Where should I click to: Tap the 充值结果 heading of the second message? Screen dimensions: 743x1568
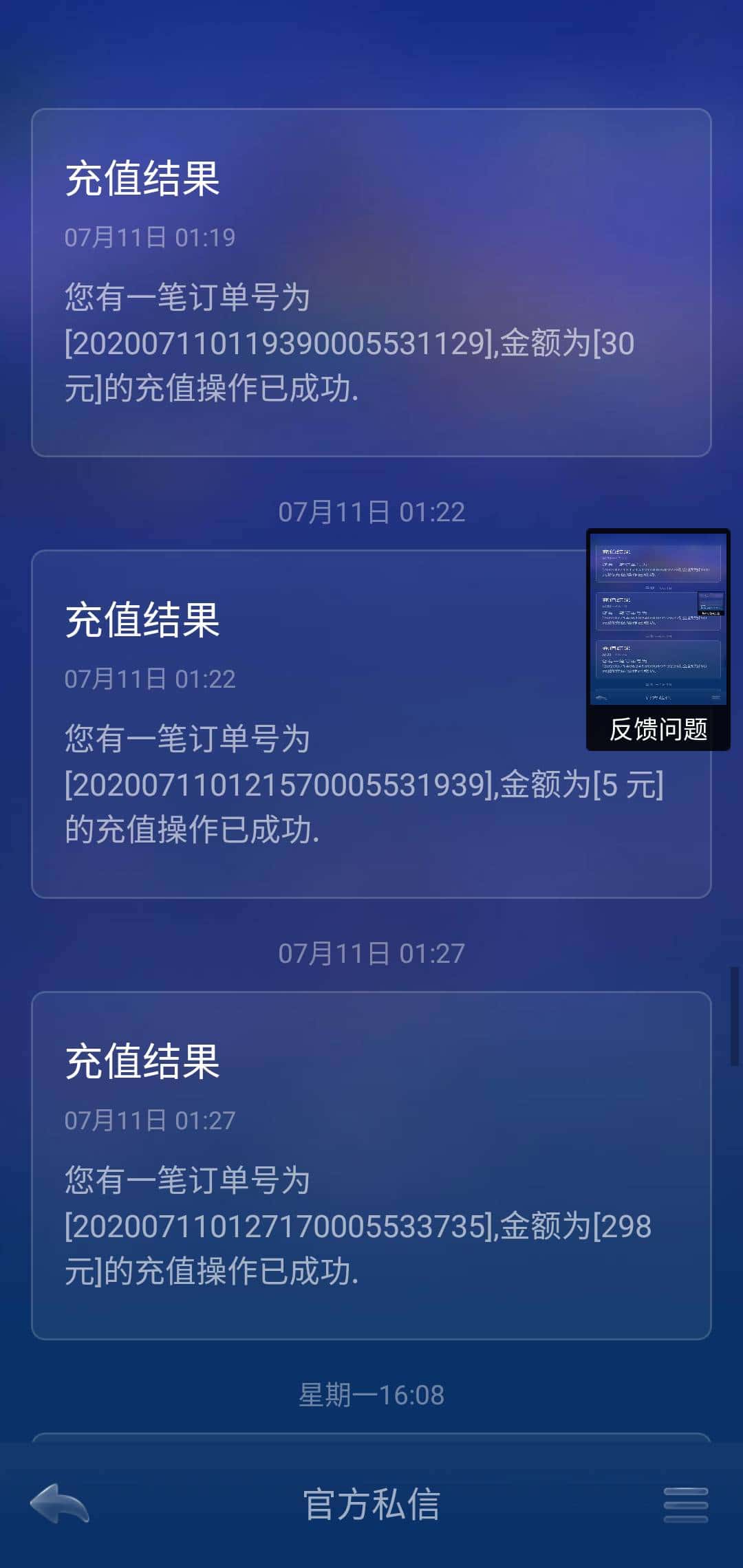[x=142, y=621]
